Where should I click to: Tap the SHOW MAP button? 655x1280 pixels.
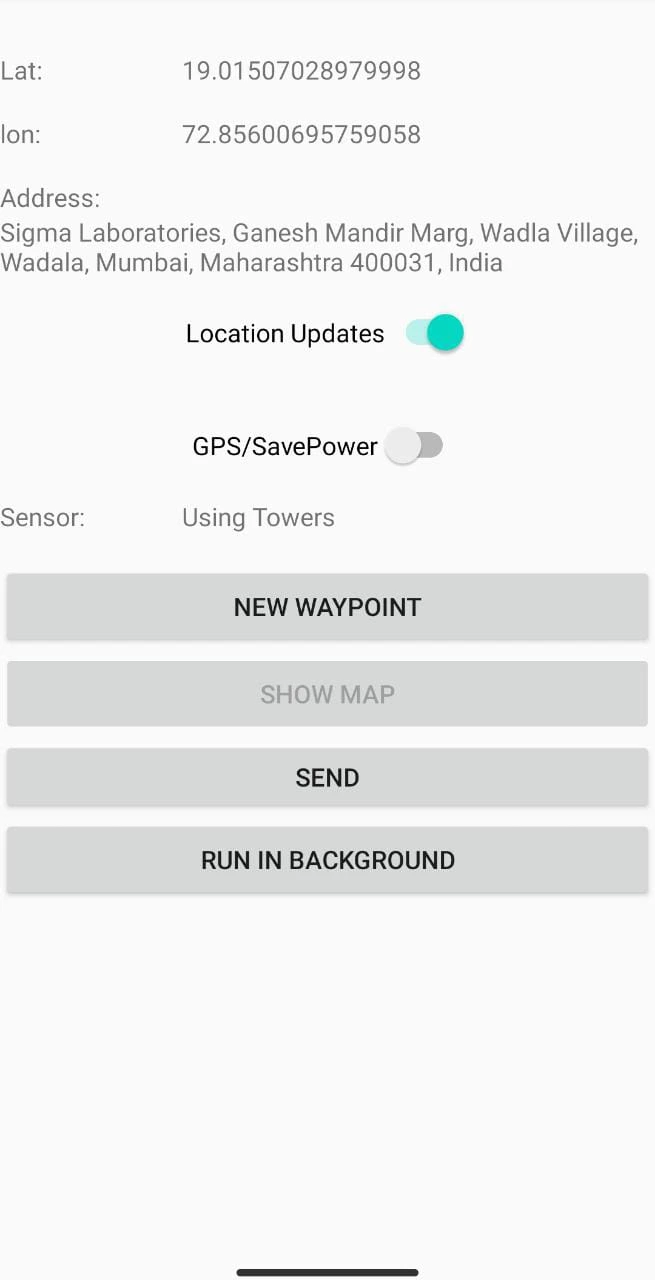pyautogui.click(x=327, y=694)
